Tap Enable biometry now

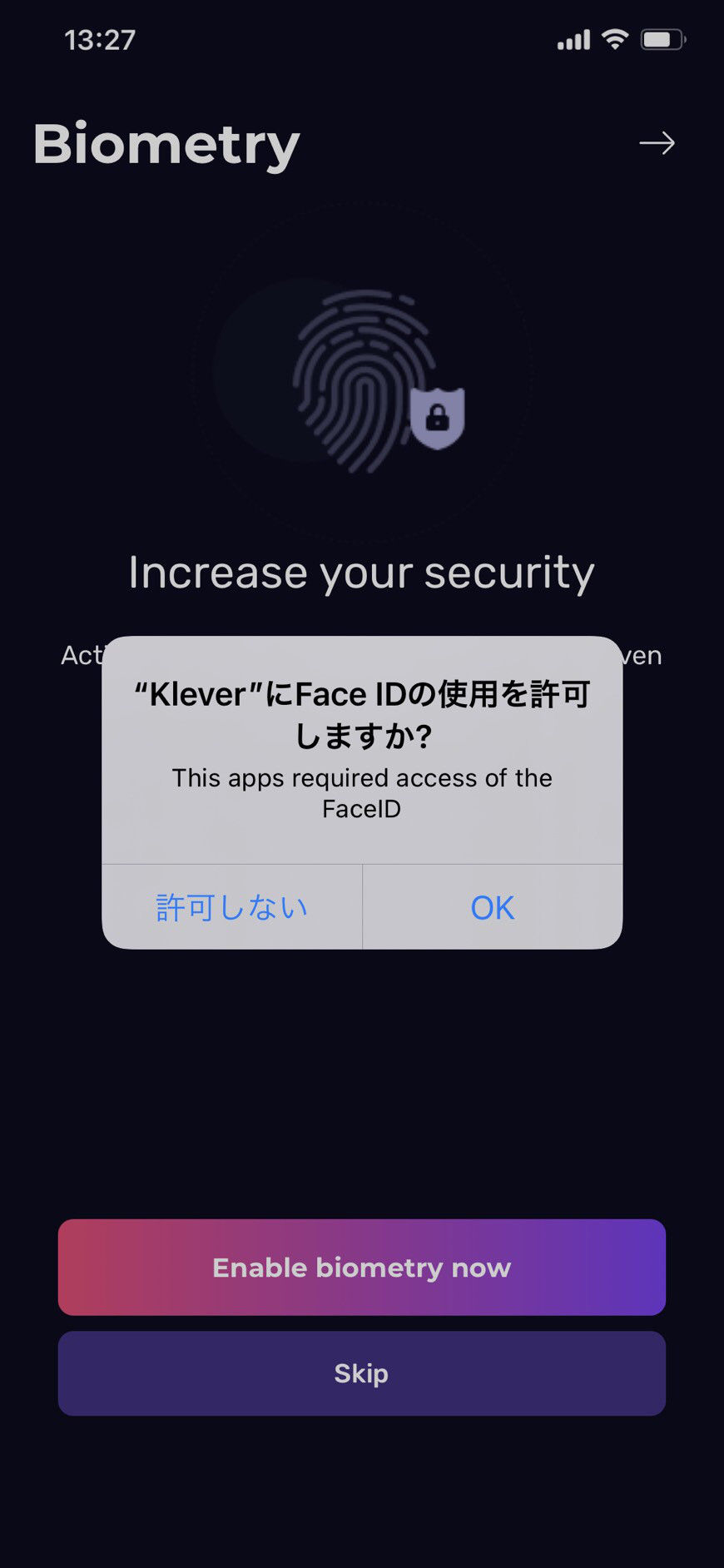click(x=362, y=1267)
